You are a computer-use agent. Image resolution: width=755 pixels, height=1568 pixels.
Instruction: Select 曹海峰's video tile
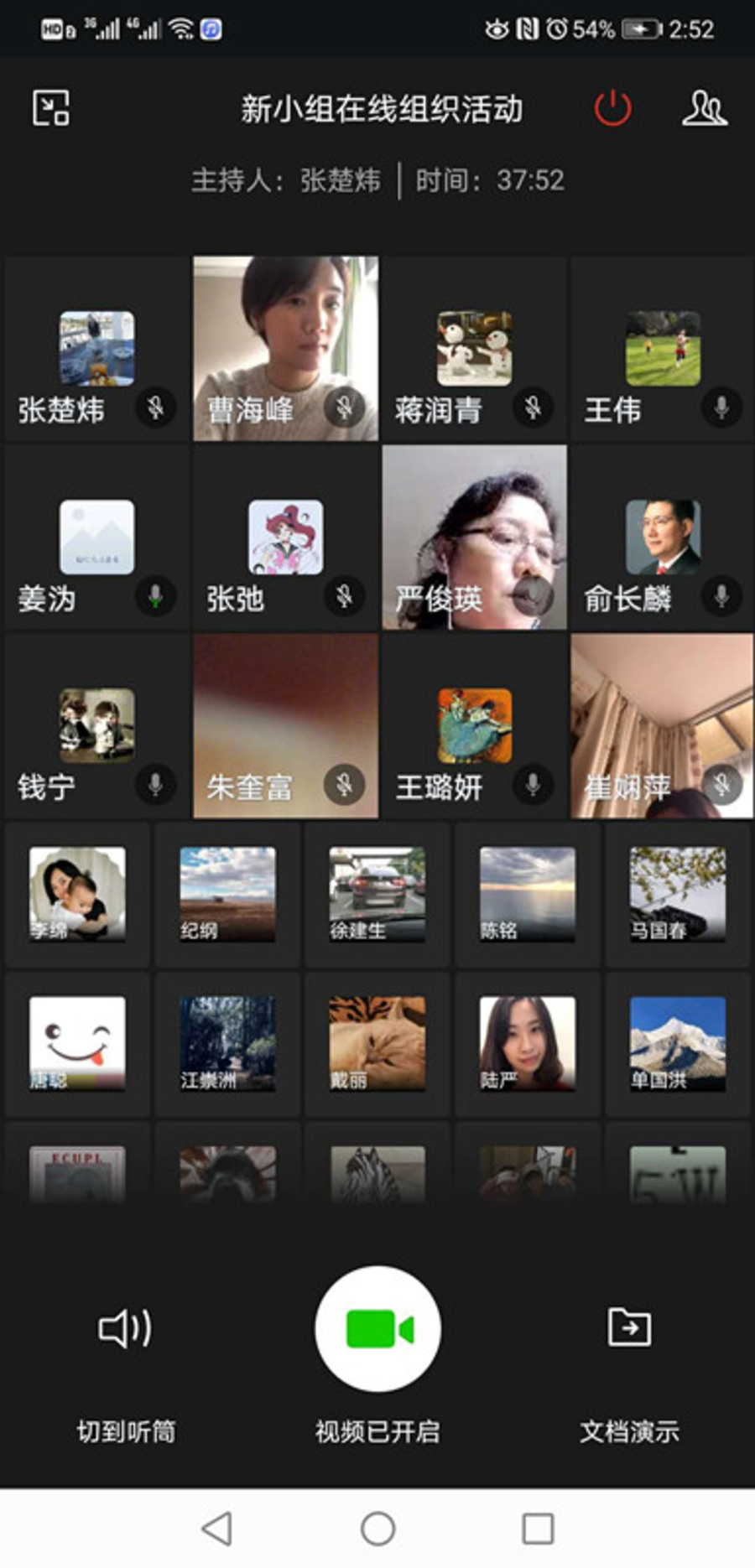(285, 348)
